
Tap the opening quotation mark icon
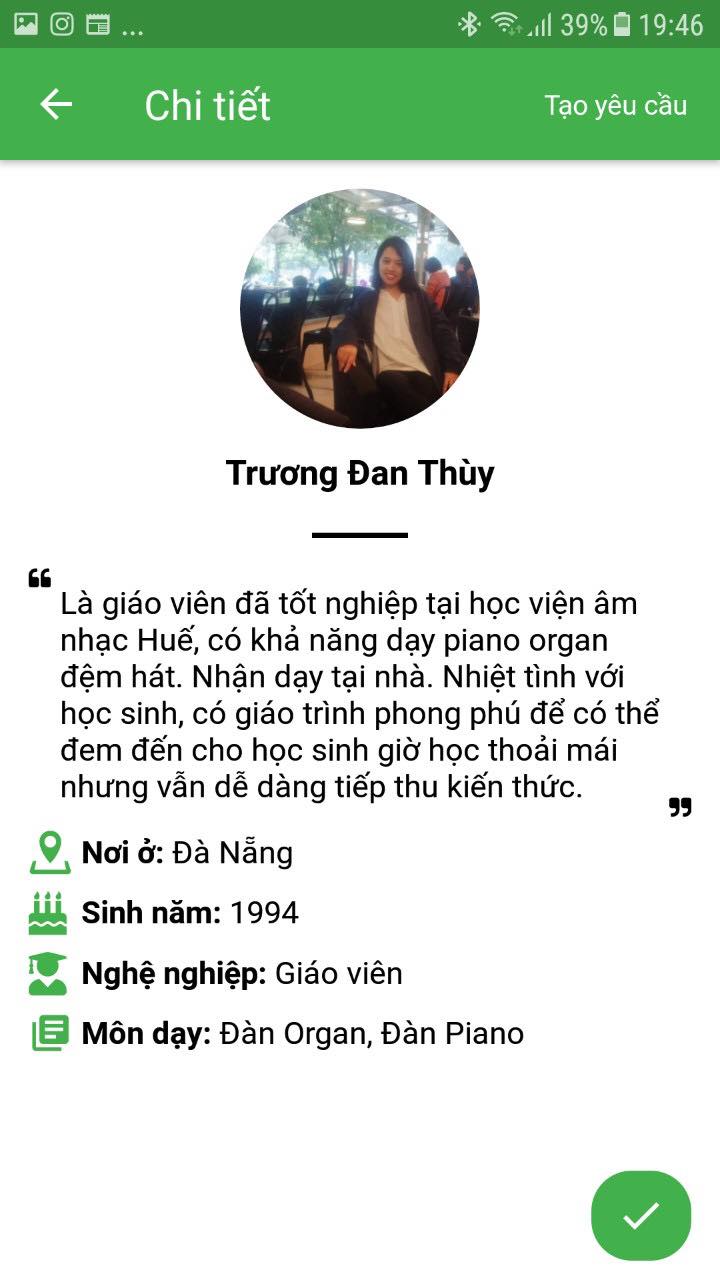[x=41, y=577]
